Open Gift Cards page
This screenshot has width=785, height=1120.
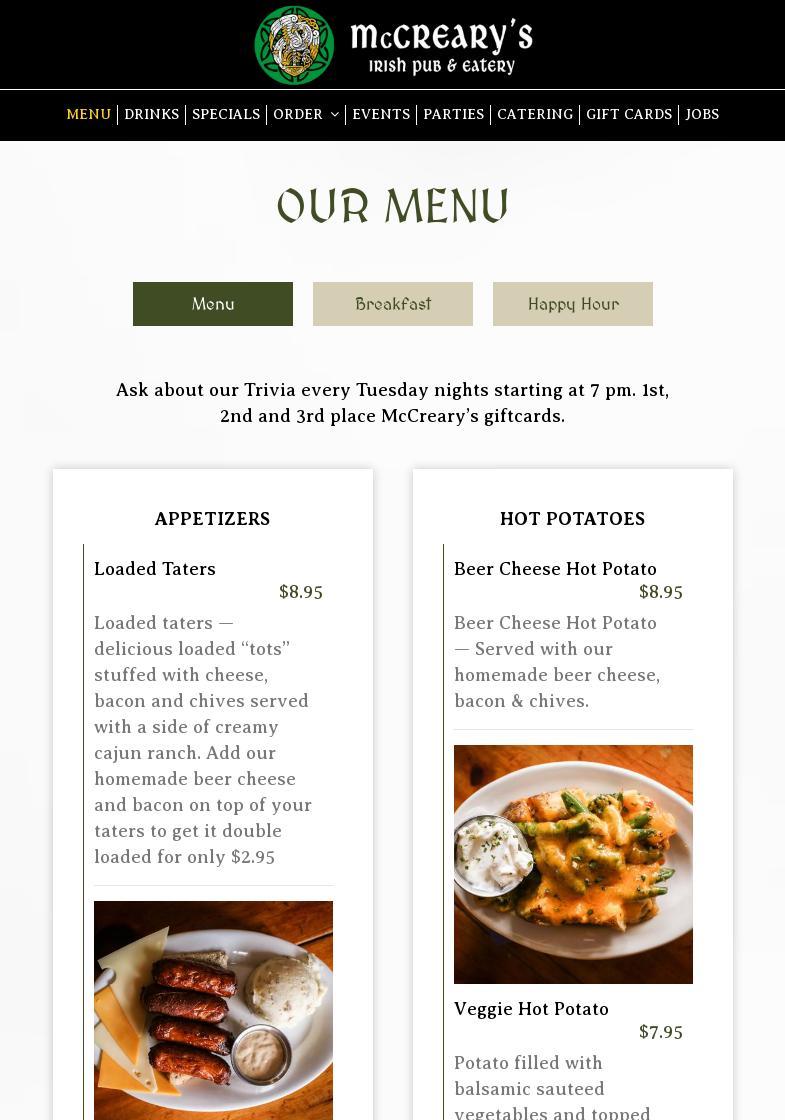click(629, 115)
